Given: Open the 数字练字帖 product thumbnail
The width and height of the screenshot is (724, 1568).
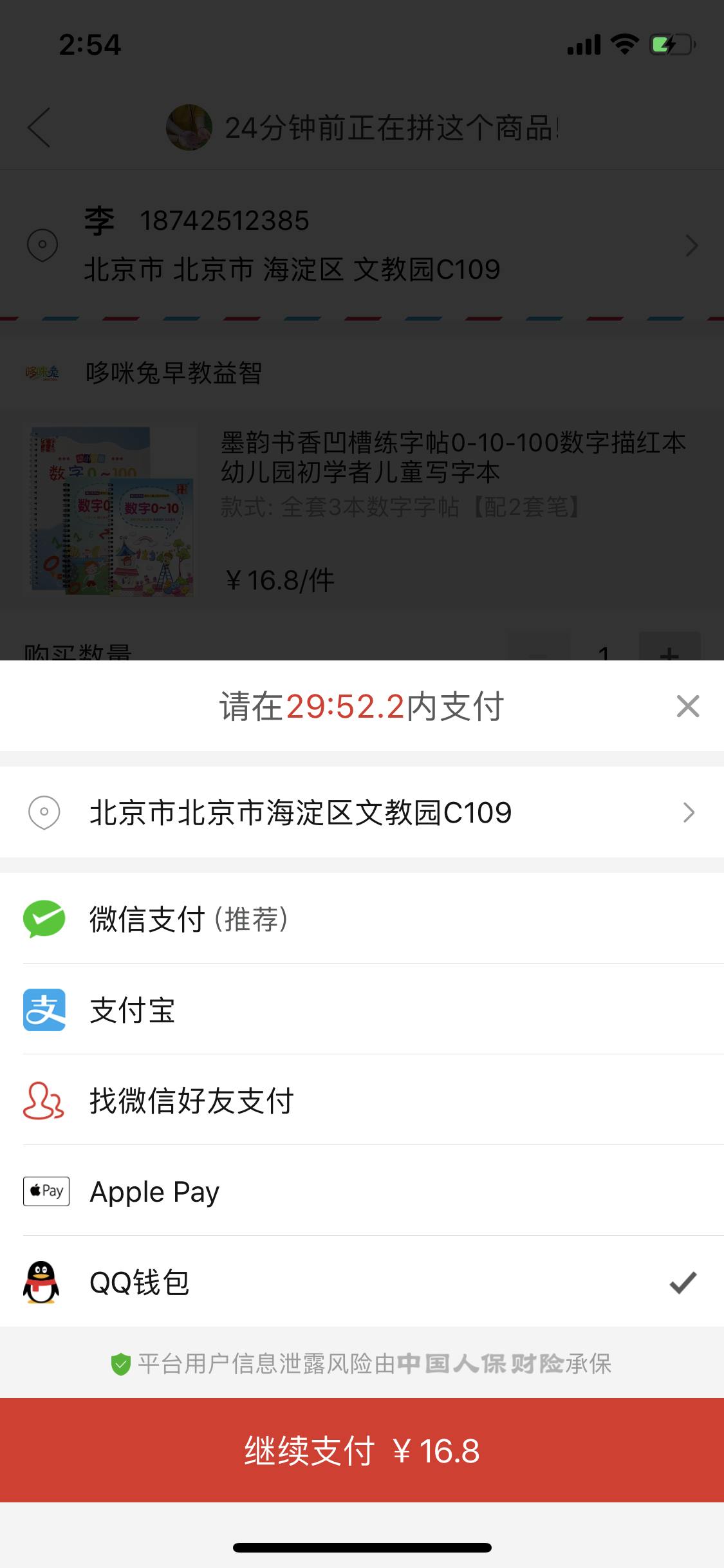Looking at the screenshot, I should click(111, 510).
